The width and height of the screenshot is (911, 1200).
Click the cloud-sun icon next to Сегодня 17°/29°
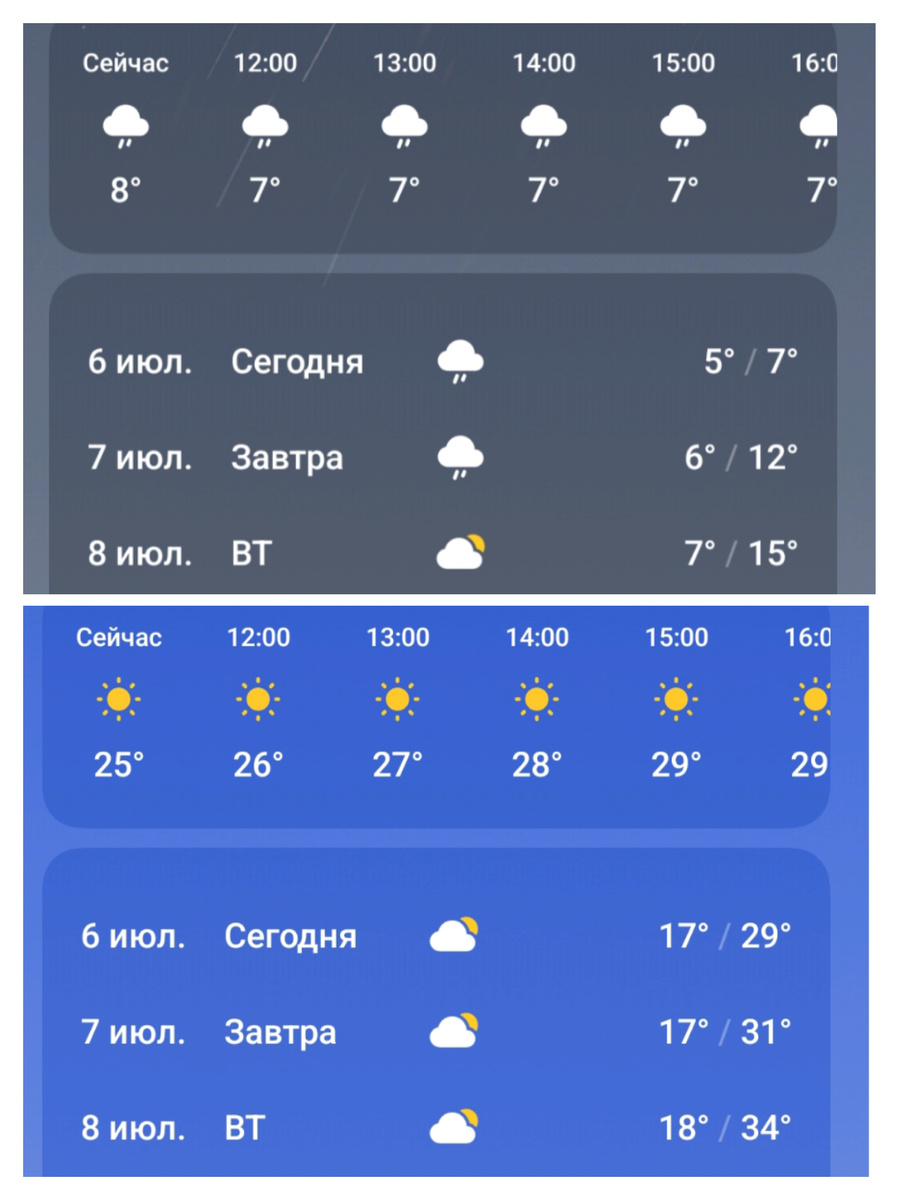click(x=453, y=933)
